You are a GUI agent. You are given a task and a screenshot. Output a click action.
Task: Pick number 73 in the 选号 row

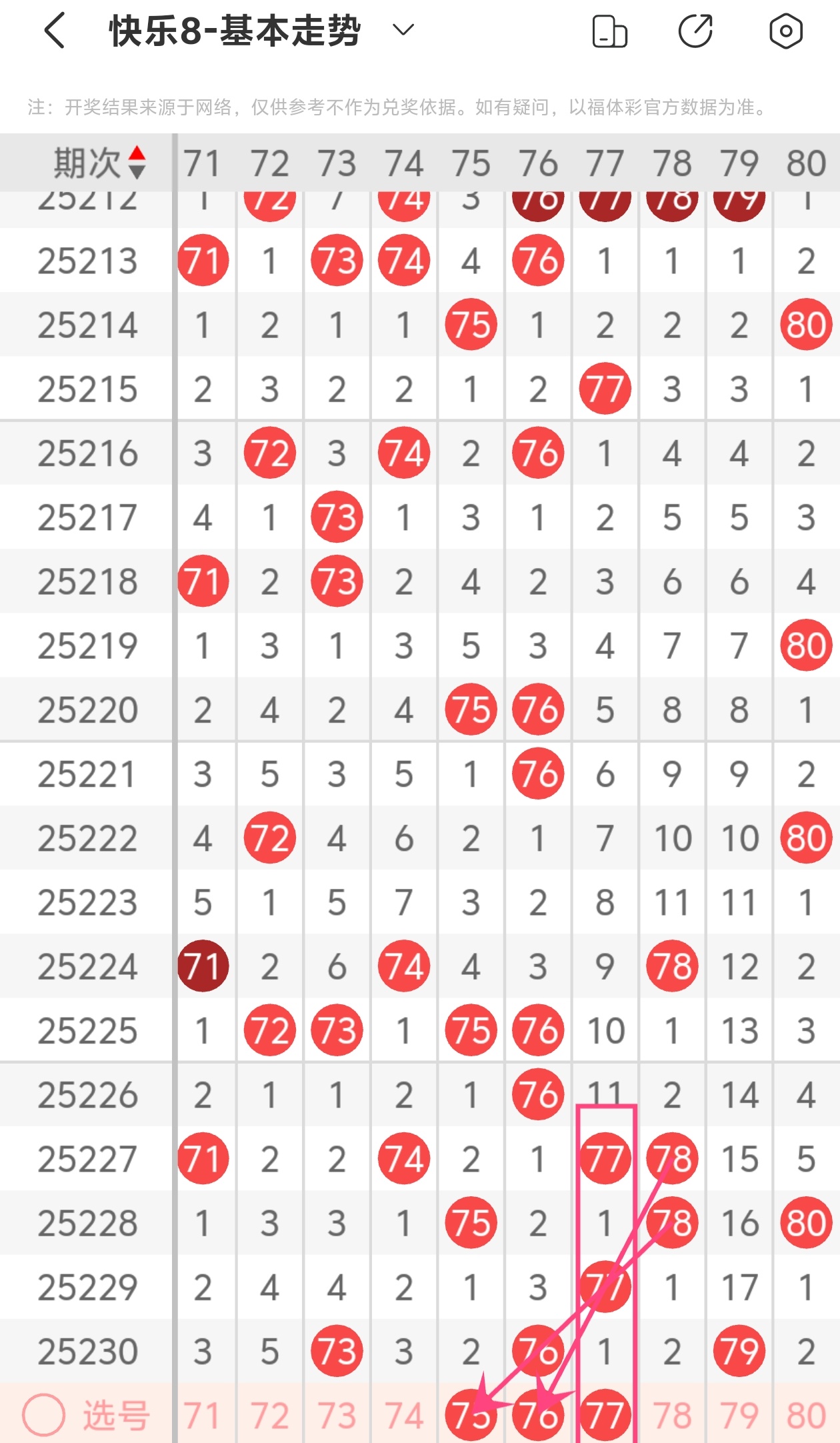click(x=337, y=1415)
